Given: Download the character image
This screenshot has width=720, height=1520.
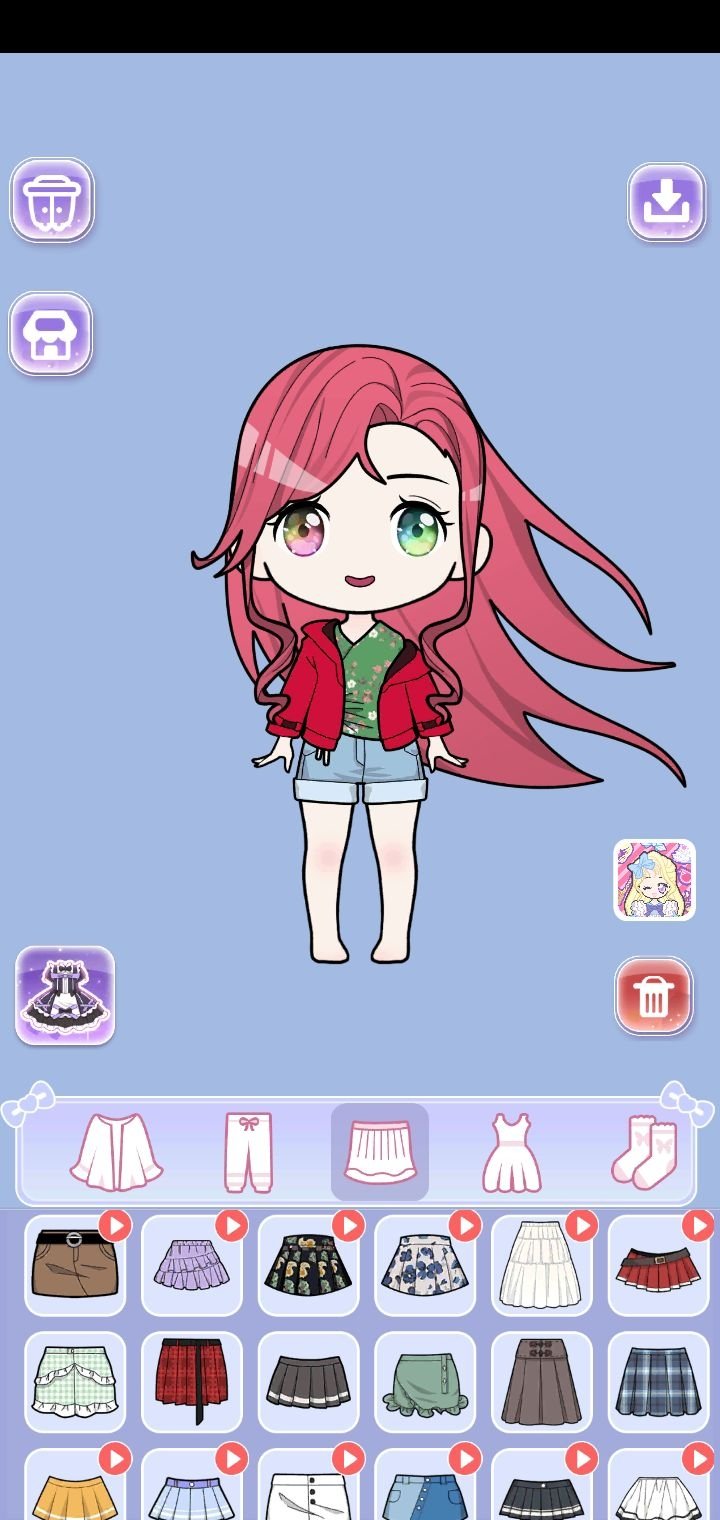Looking at the screenshot, I should coord(666,202).
